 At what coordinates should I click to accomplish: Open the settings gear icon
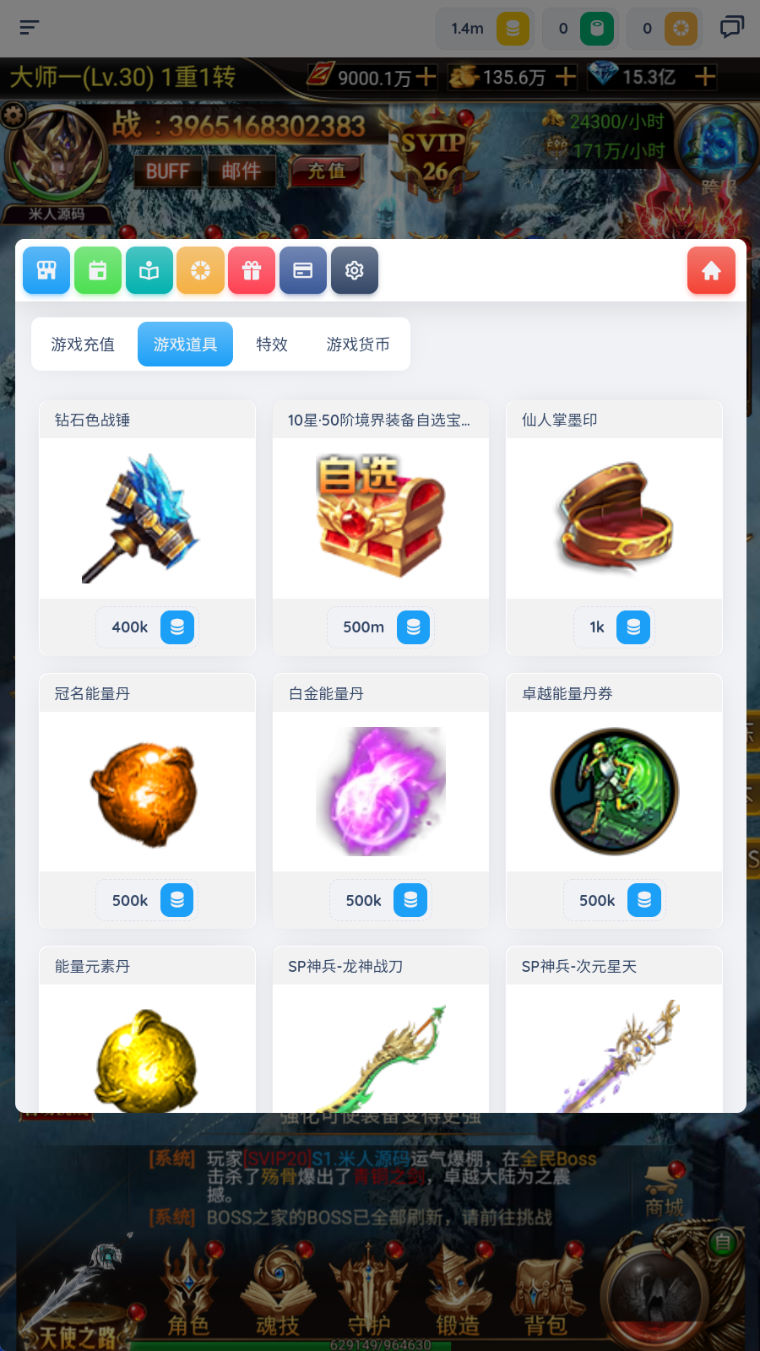[354, 270]
